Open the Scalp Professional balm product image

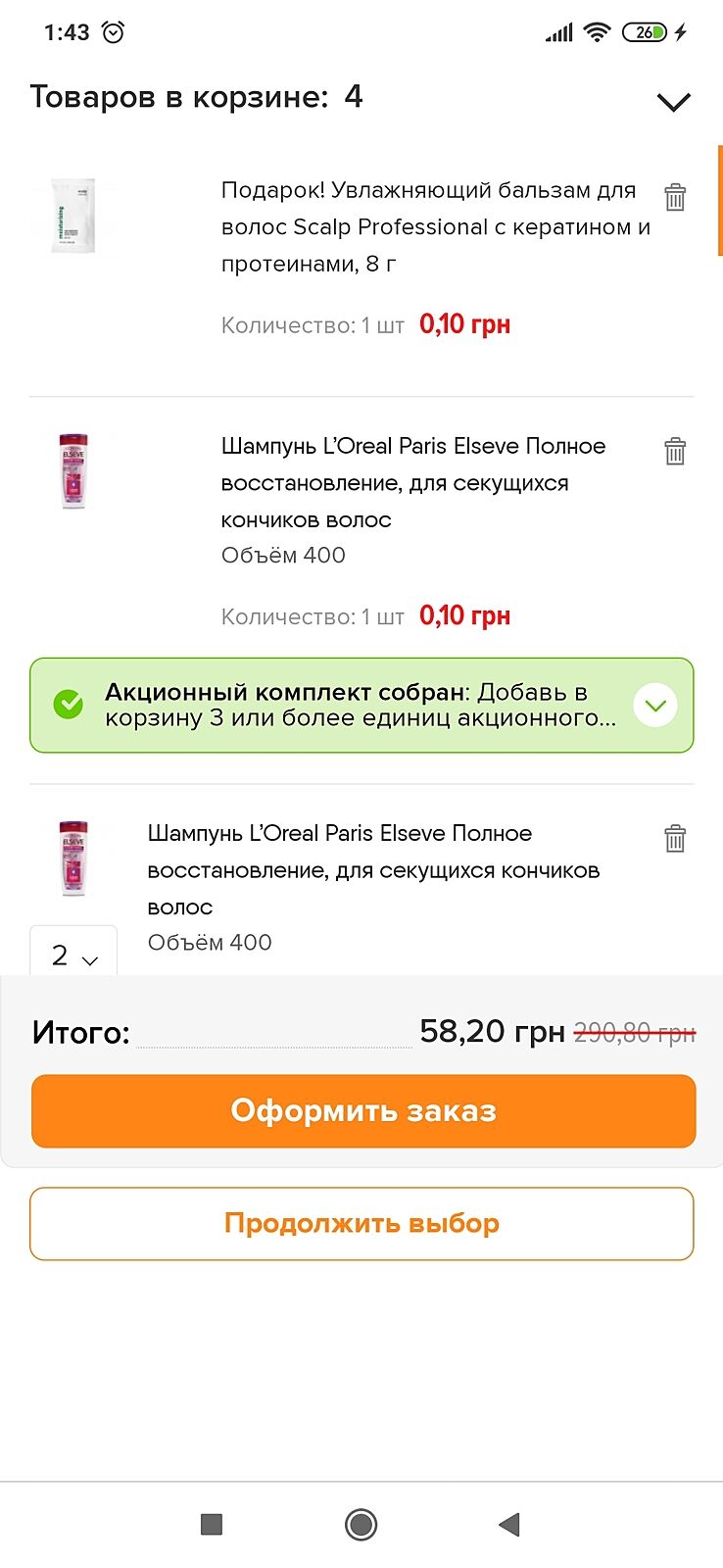coord(73,216)
